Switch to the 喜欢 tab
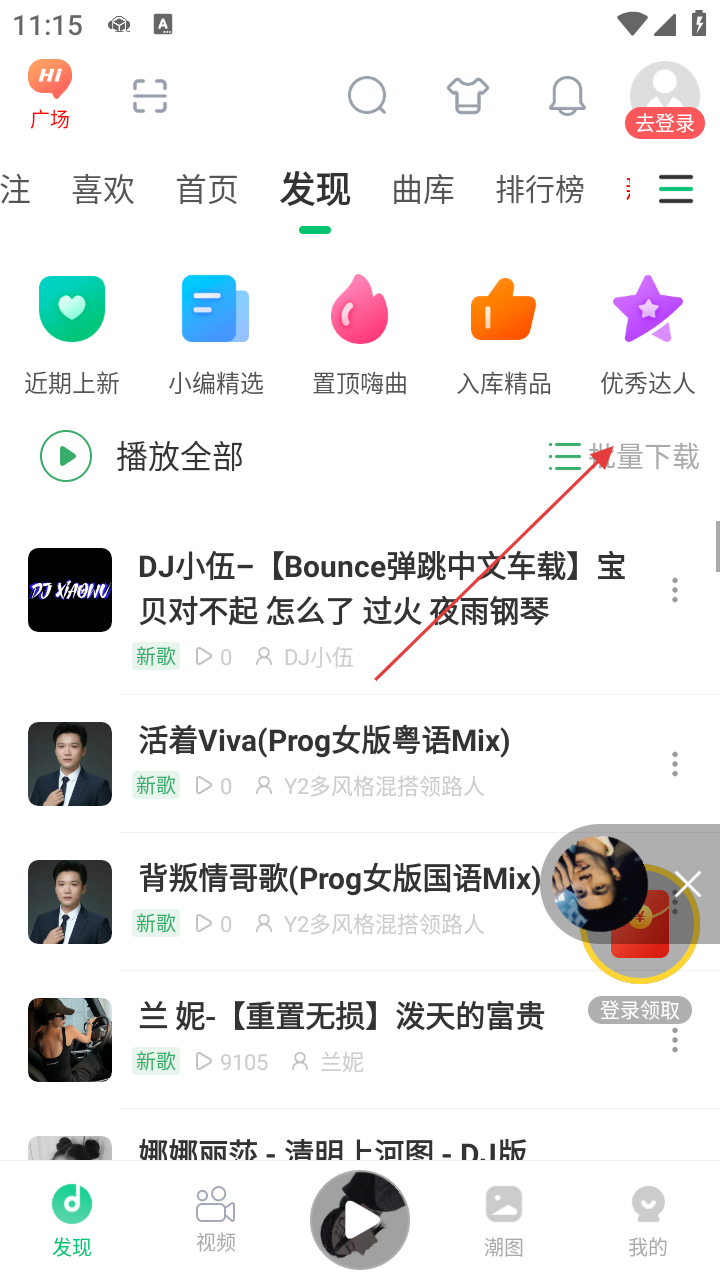 tap(103, 189)
